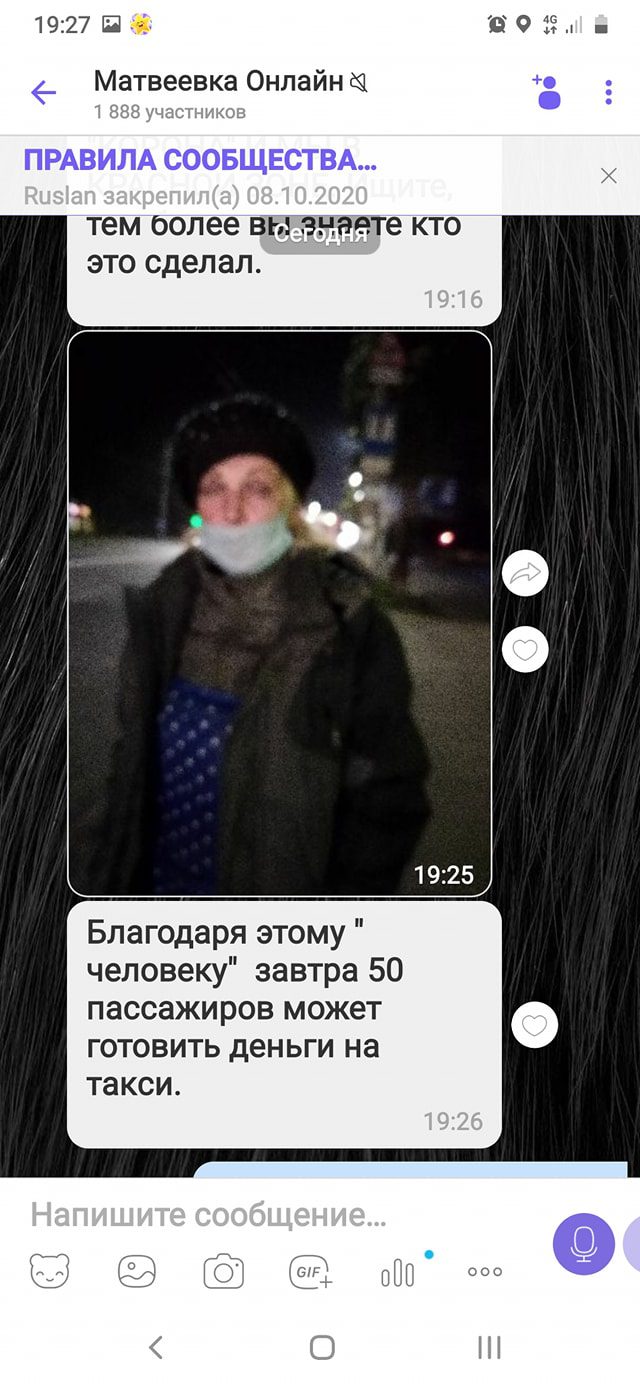This screenshot has width=640, height=1386.
Task: Forward the photo with the share arrow
Action: tap(525, 573)
